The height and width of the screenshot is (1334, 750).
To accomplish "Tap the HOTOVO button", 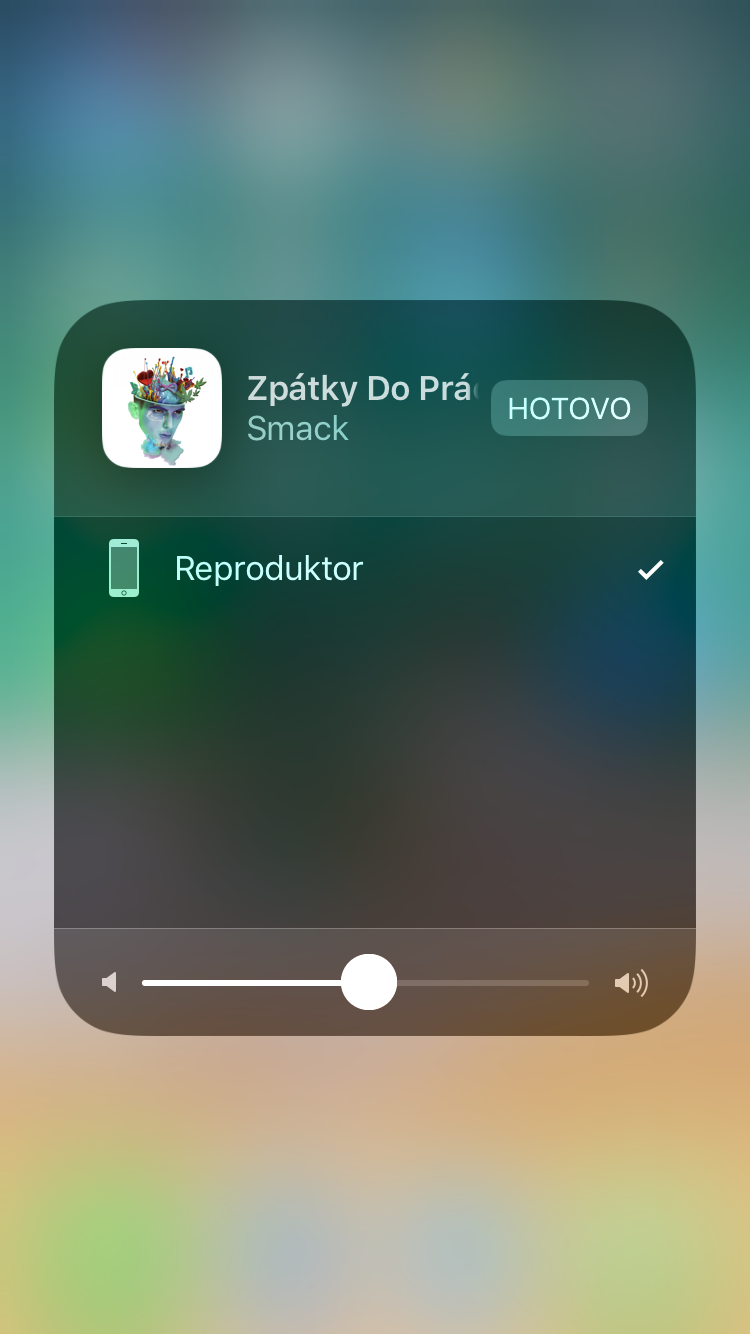I will coord(569,408).
